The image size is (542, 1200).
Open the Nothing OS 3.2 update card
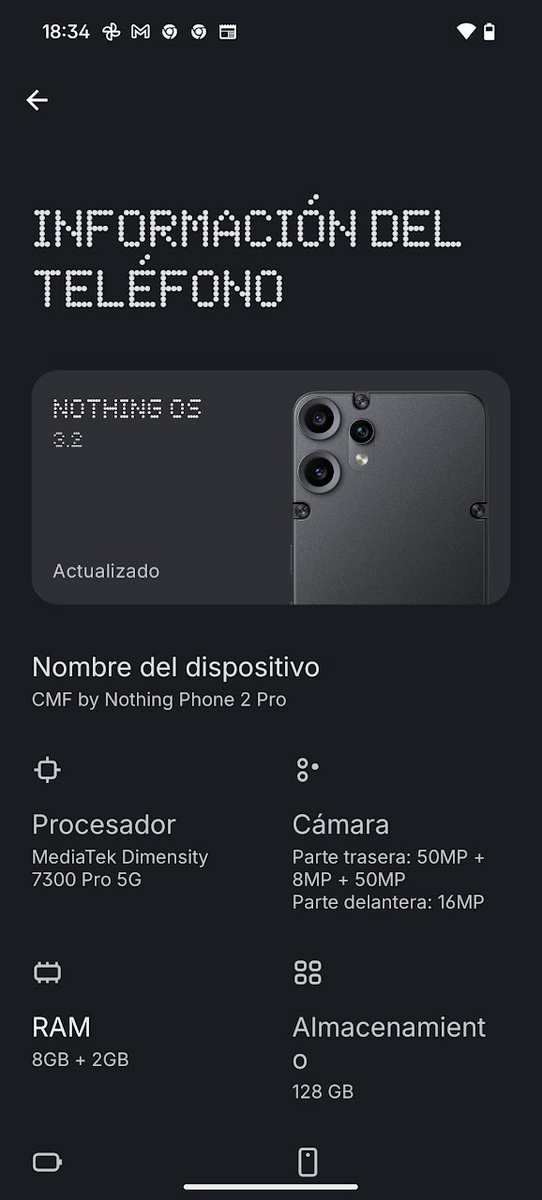click(x=271, y=487)
